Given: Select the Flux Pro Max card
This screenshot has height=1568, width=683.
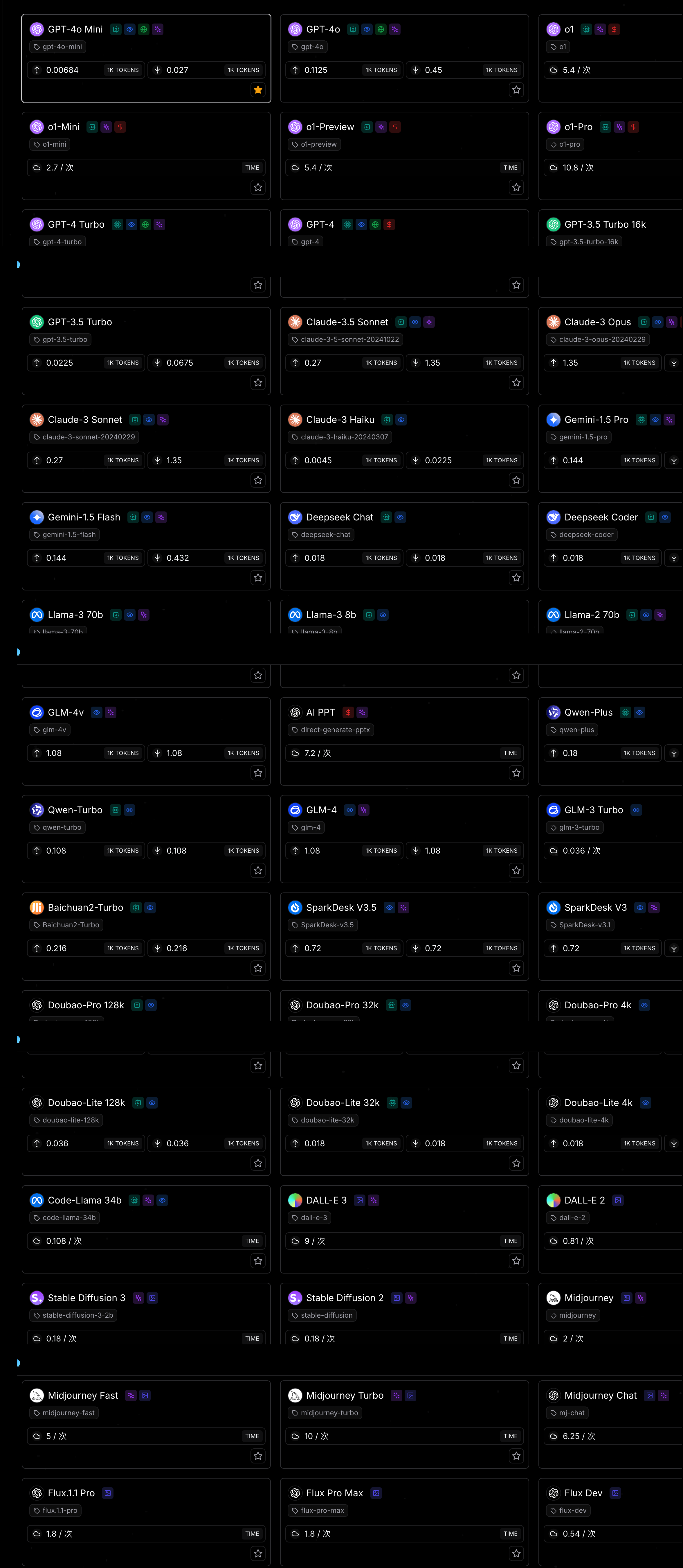Looking at the screenshot, I should click(x=404, y=1521).
